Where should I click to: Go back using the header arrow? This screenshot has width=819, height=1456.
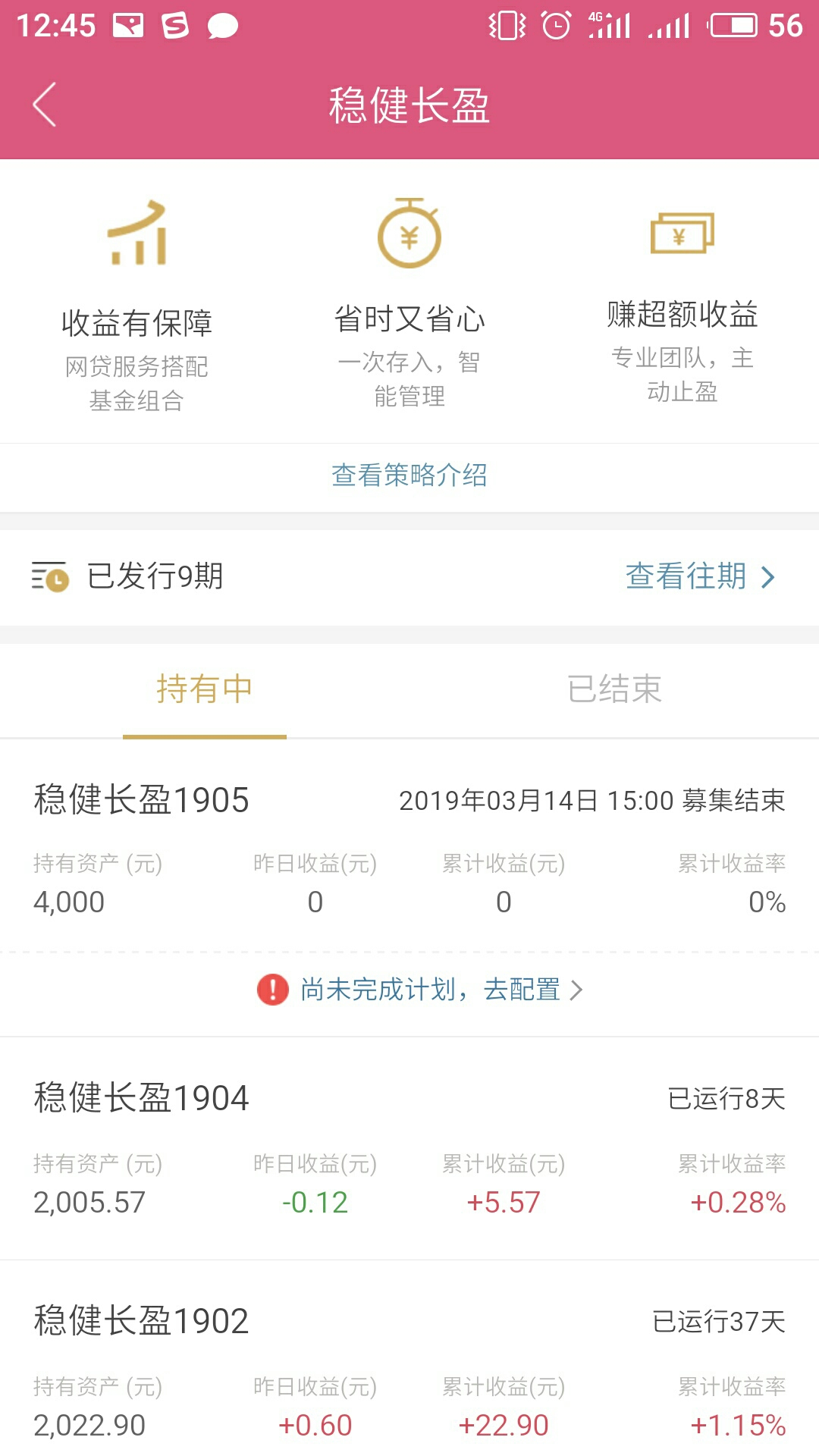45,105
